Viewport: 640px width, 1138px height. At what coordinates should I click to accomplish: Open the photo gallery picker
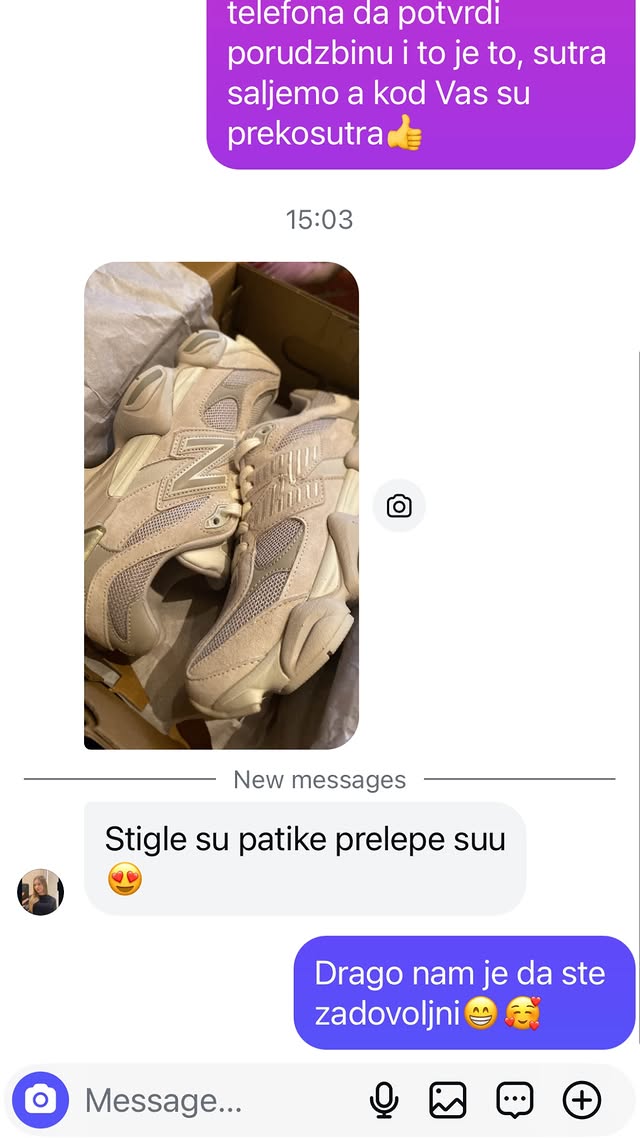[448, 1100]
